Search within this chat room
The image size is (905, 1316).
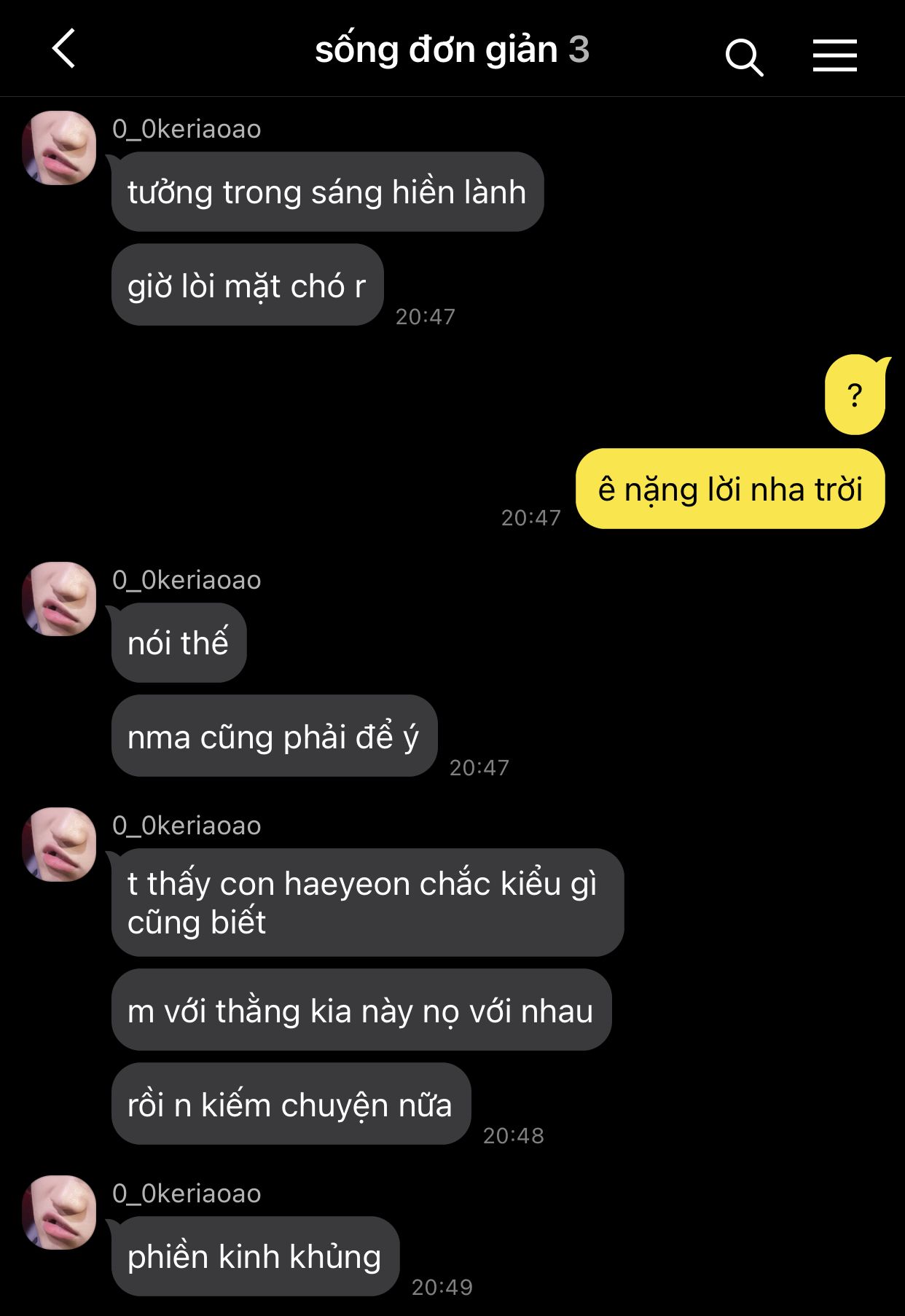[743, 57]
